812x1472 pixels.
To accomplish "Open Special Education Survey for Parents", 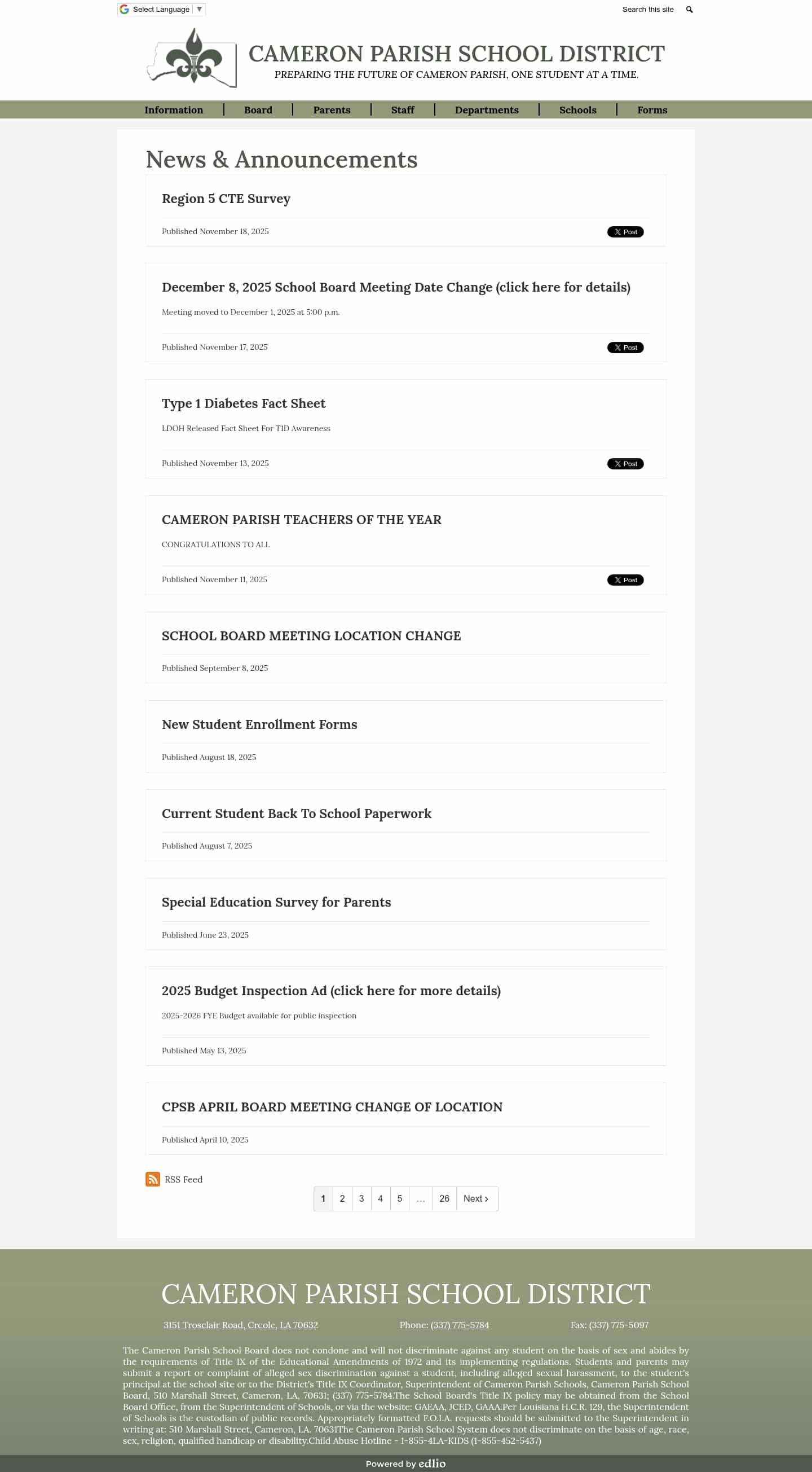I will click(276, 902).
